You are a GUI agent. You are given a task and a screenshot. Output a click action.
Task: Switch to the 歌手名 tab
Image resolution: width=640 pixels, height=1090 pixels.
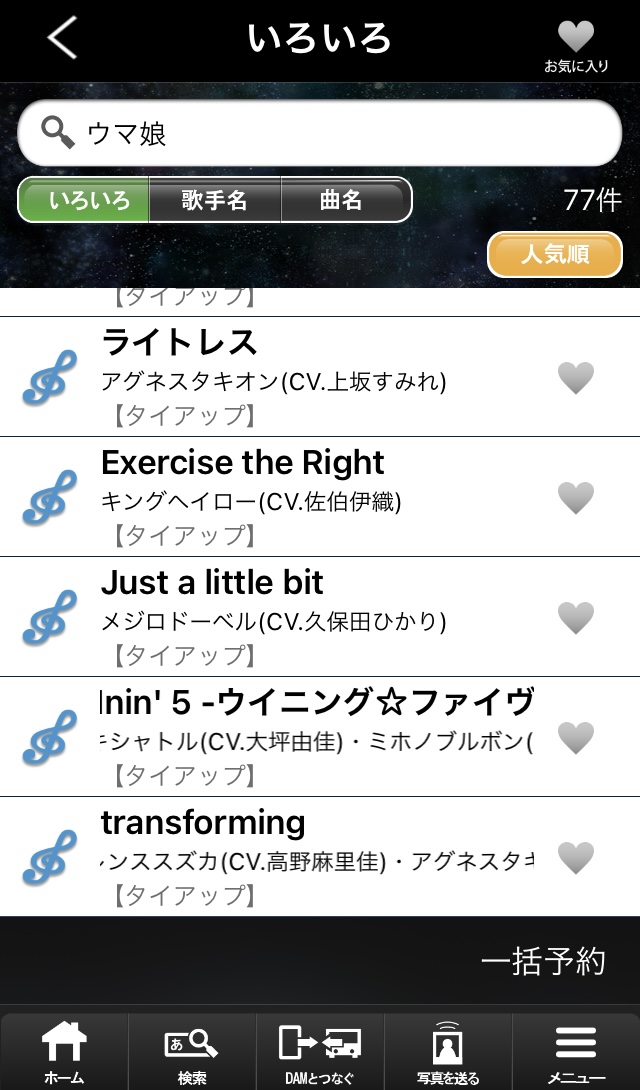215,200
